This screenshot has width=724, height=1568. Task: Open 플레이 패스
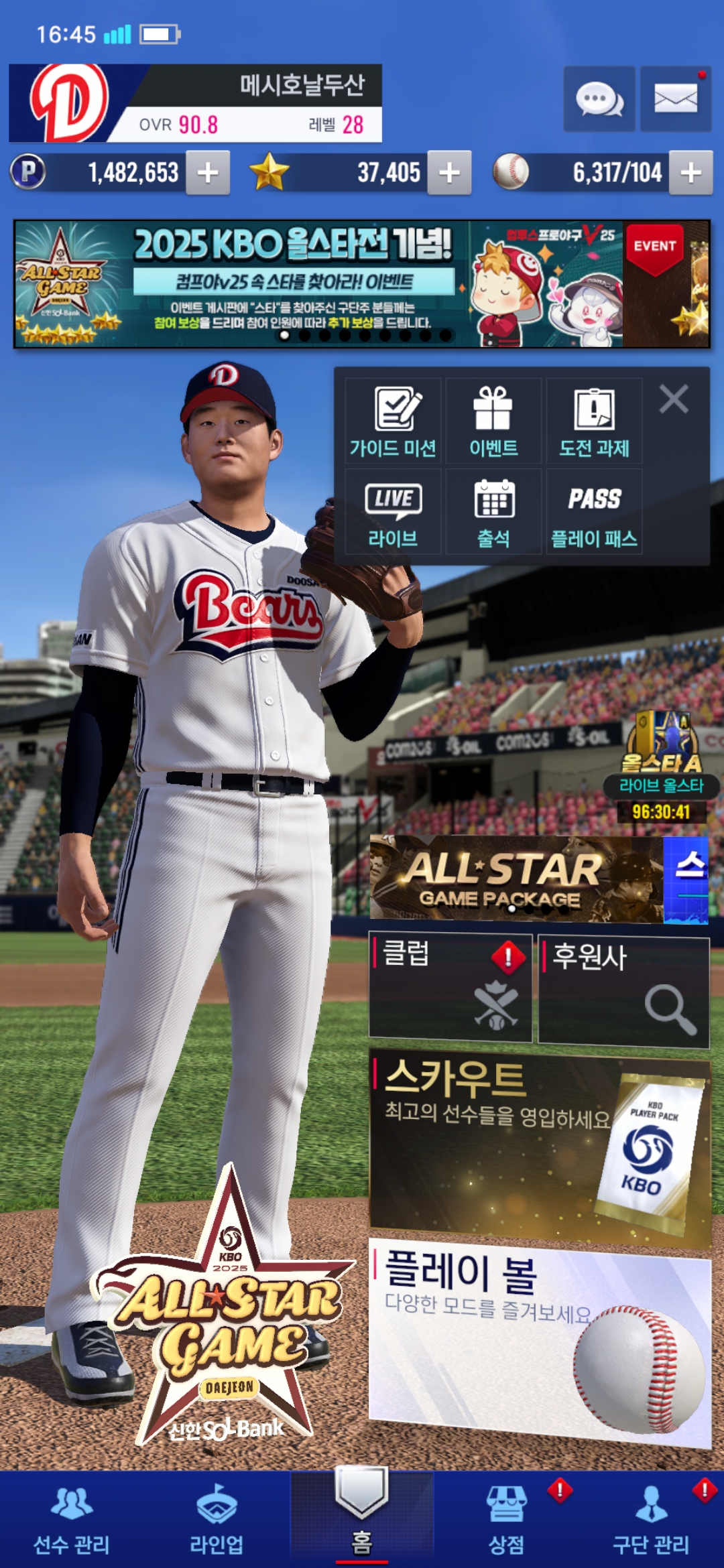pyautogui.click(x=594, y=512)
